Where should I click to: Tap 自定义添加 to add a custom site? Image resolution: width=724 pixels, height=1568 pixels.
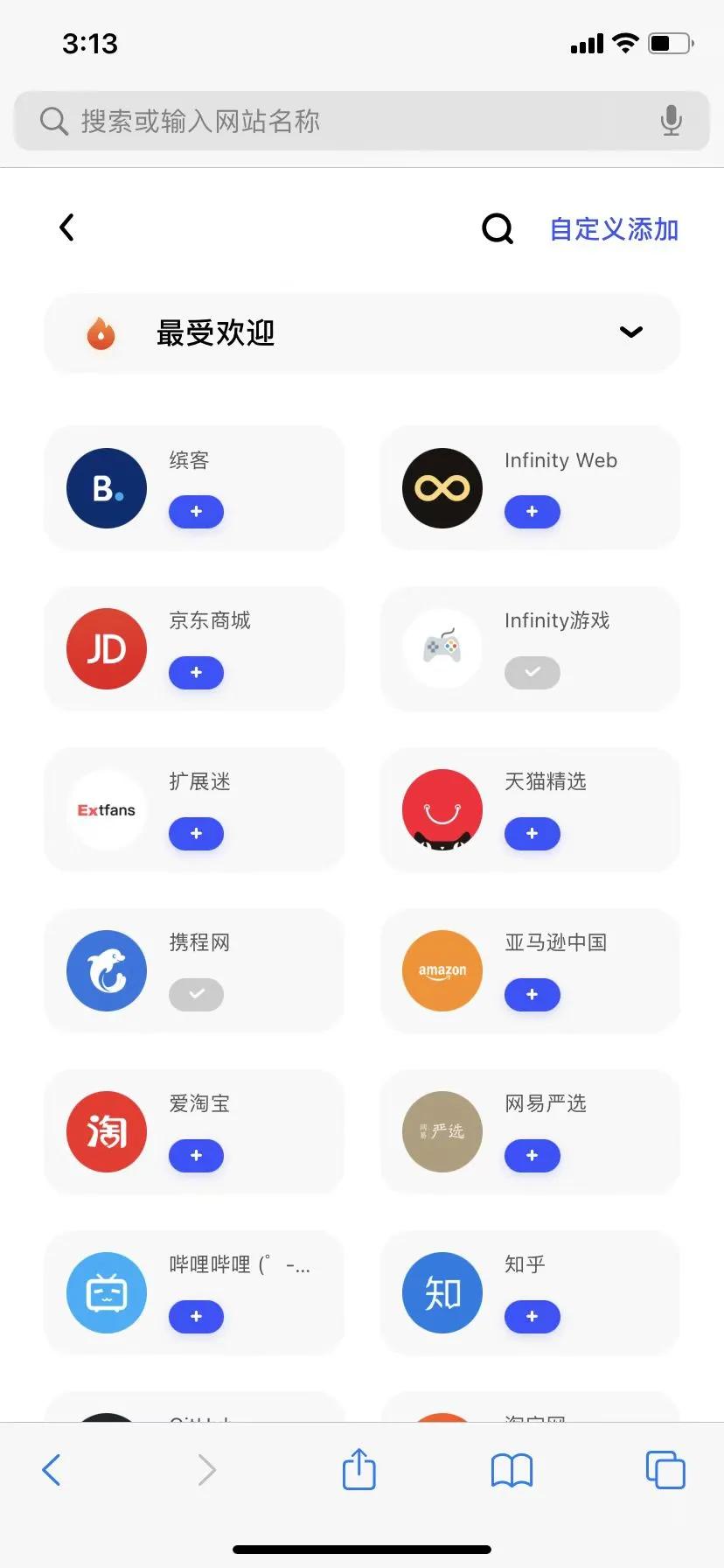coord(613,228)
